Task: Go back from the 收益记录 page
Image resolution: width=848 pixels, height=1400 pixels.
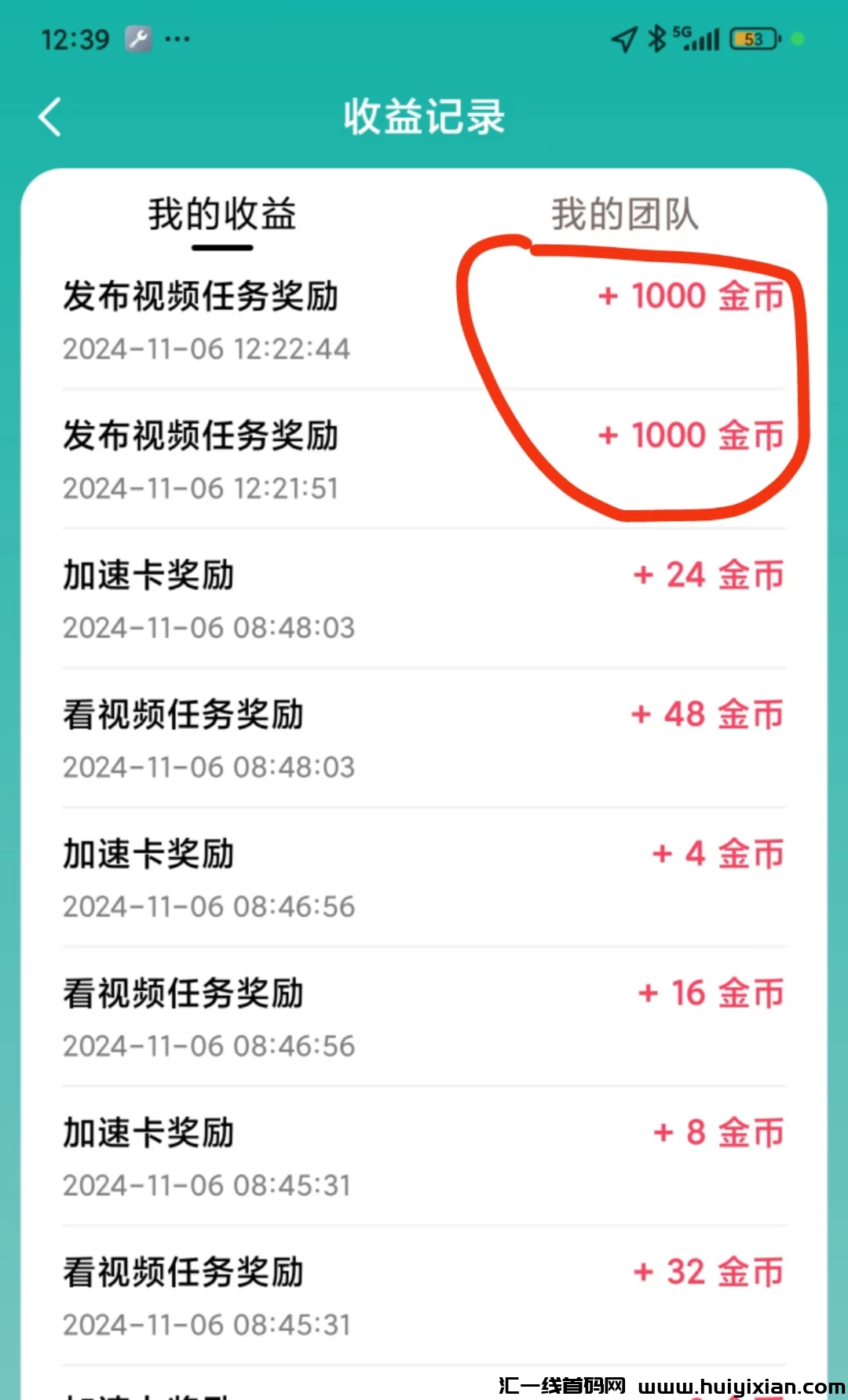Action: 50,118
